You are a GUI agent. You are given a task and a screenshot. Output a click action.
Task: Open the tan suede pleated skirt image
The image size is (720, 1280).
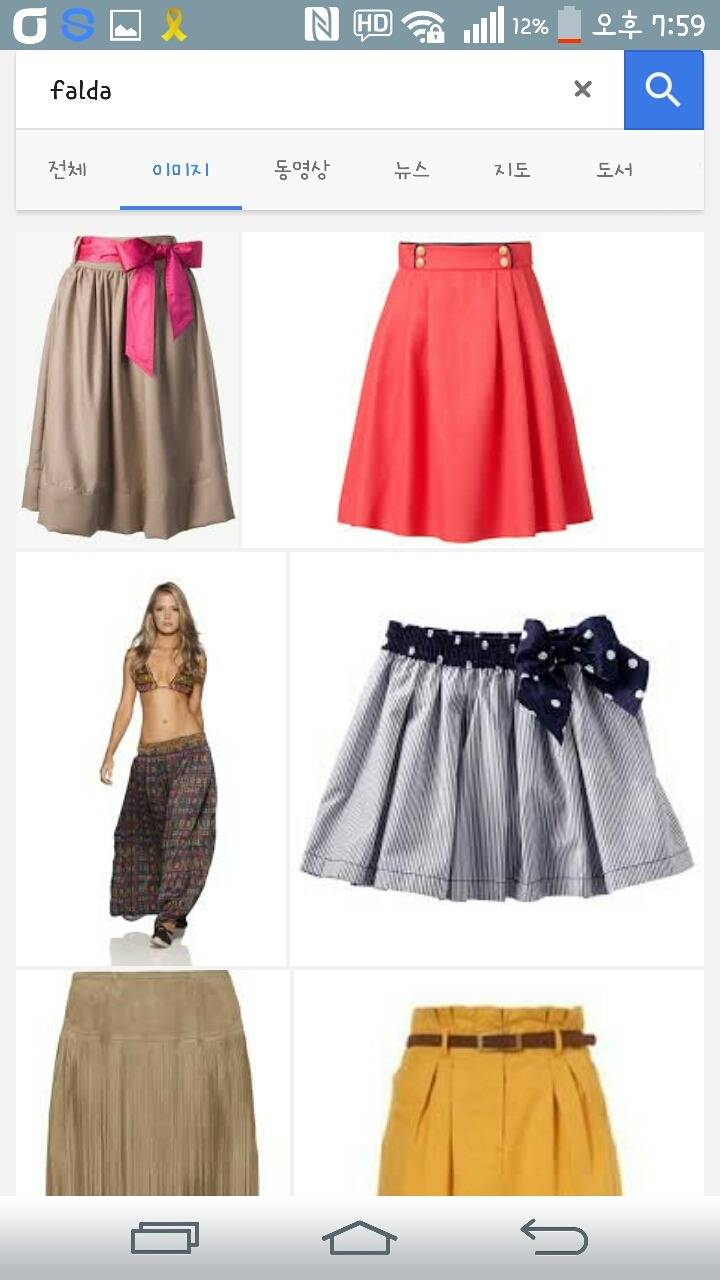[152, 1082]
